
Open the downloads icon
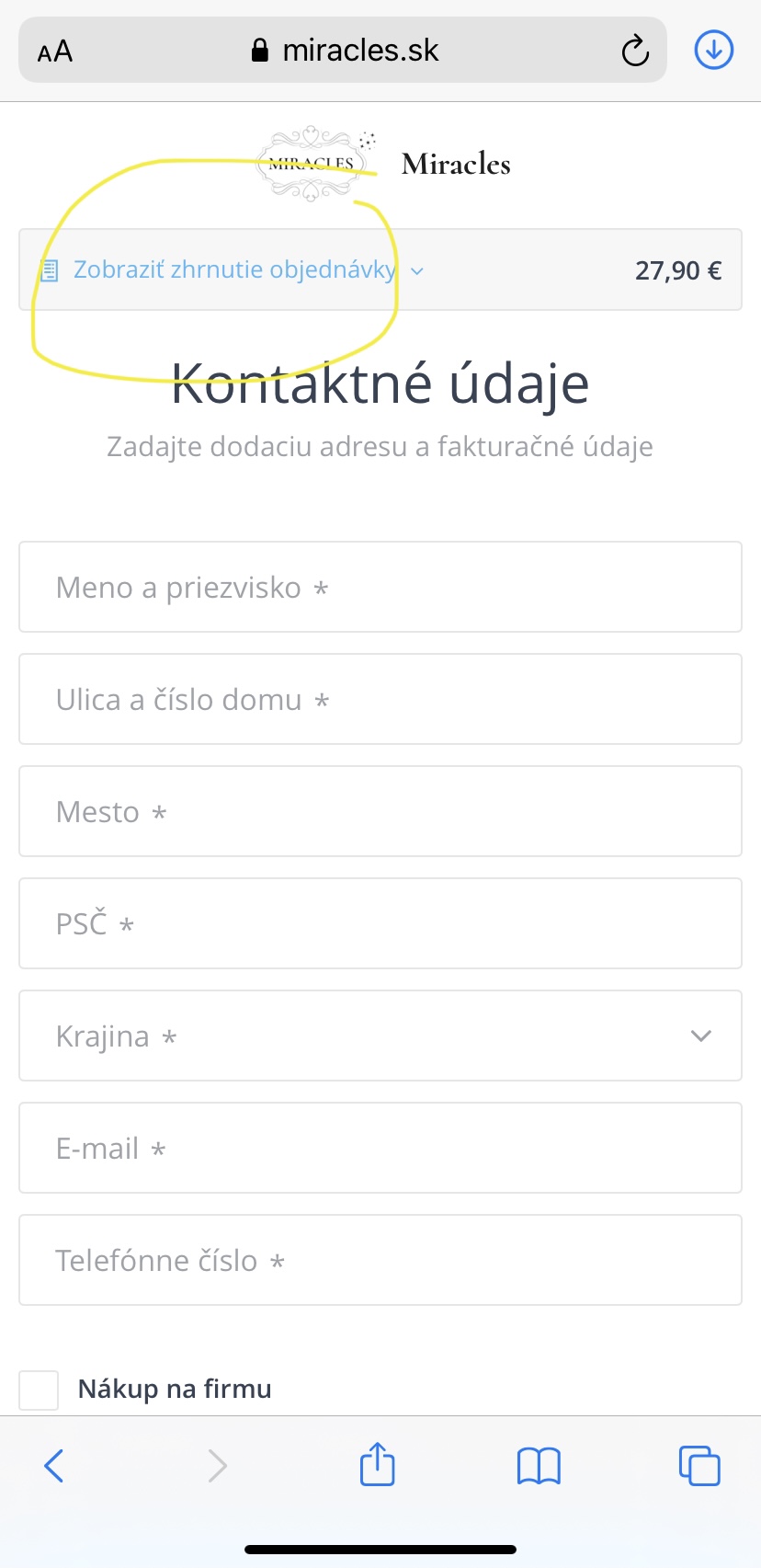[x=714, y=50]
